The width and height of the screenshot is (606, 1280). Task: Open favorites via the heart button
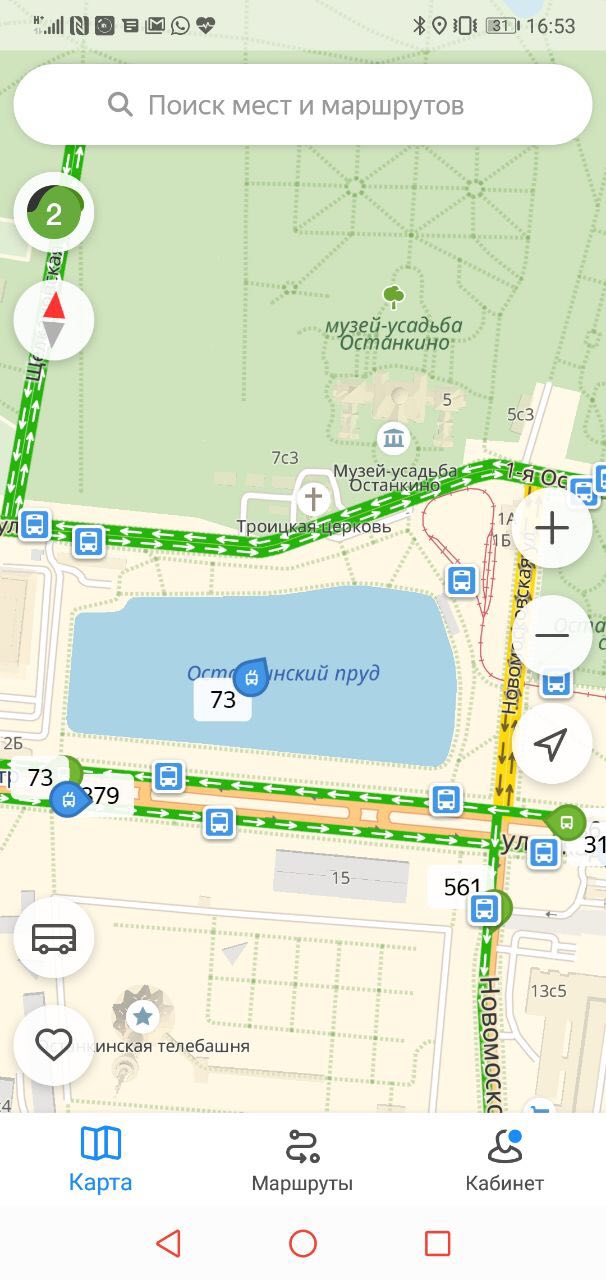coord(54,1045)
